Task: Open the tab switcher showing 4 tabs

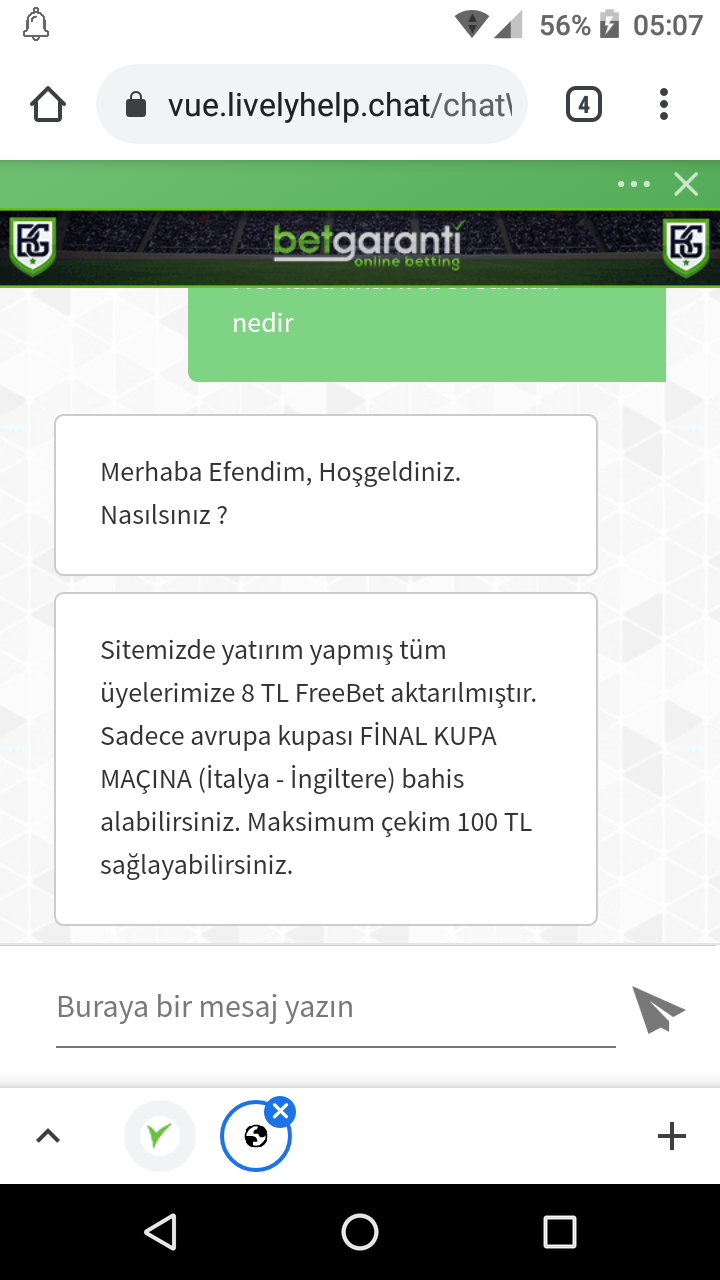Action: tap(584, 105)
